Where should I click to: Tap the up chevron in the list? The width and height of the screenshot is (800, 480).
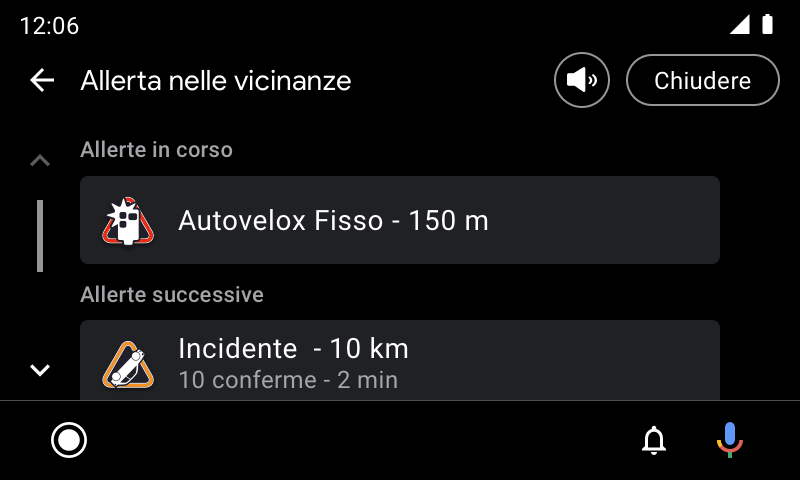coord(40,160)
